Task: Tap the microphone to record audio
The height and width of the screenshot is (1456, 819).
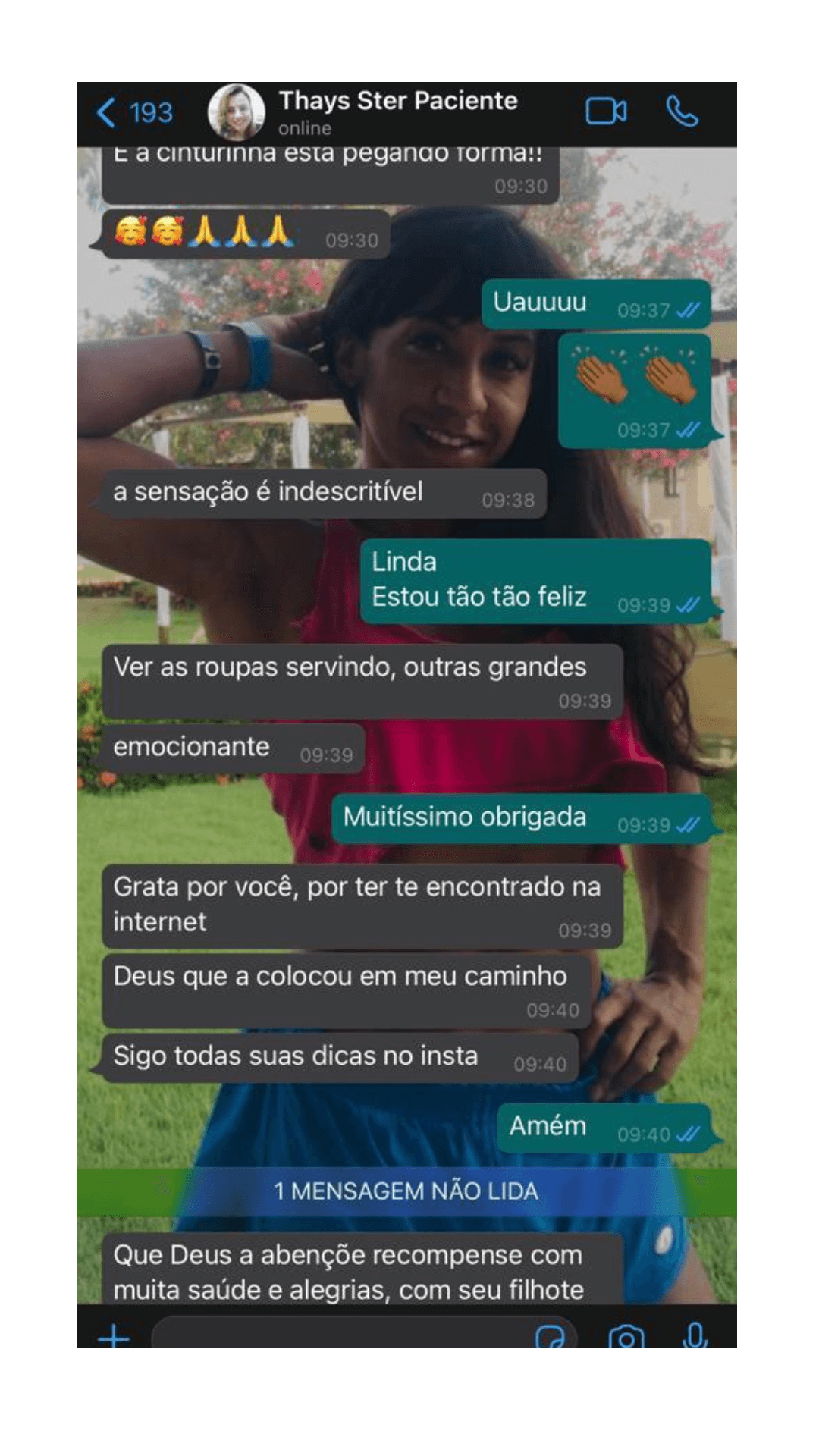Action: (x=694, y=1335)
